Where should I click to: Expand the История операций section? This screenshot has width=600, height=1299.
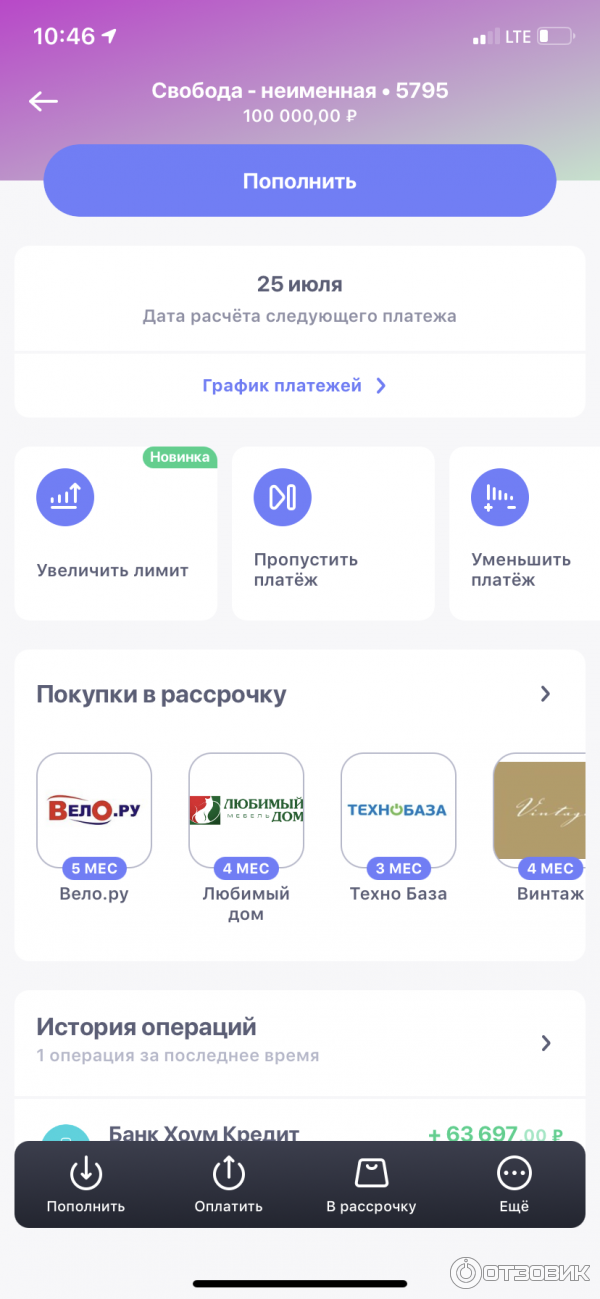546,1043
